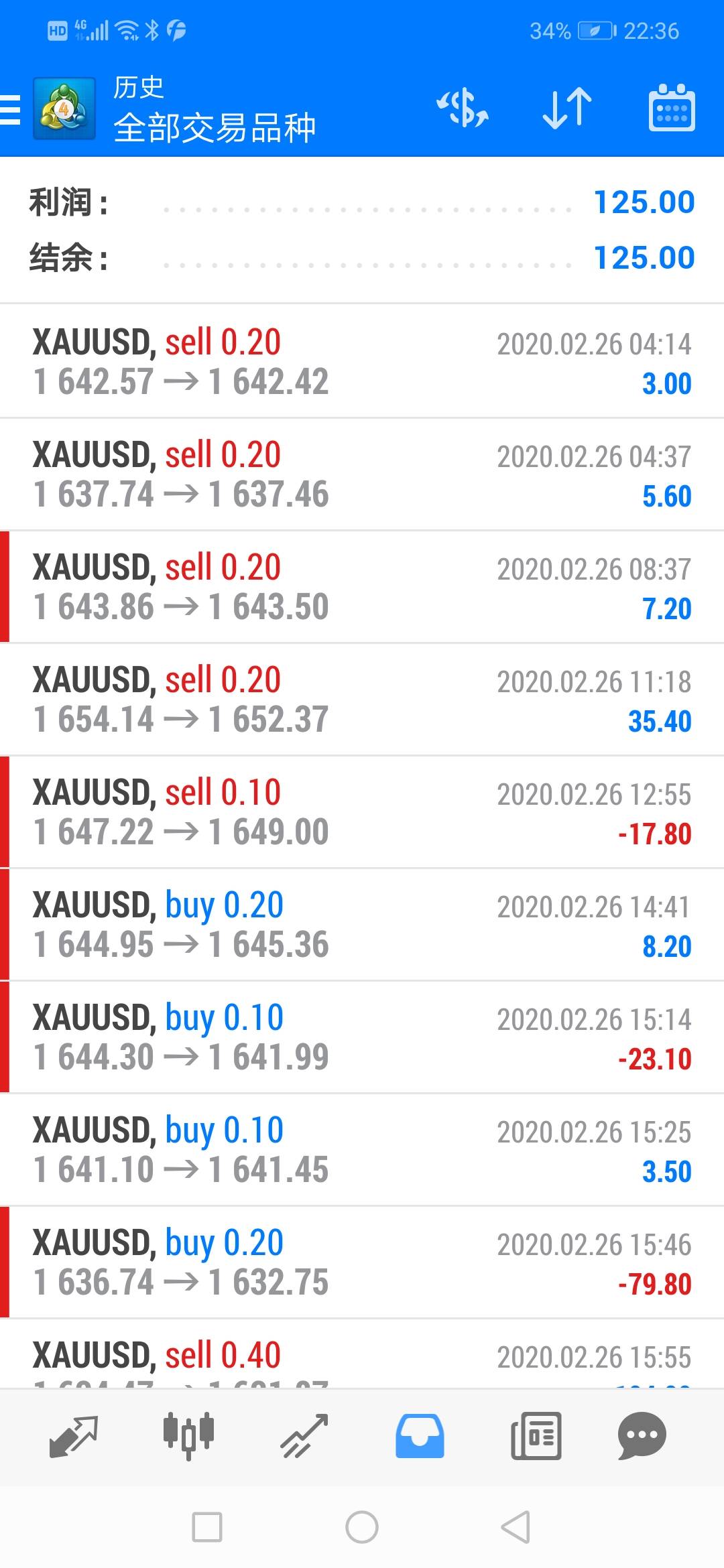Screen dimensions: 724x1568
Task: Go to the phone home screen
Action: (x=362, y=1528)
